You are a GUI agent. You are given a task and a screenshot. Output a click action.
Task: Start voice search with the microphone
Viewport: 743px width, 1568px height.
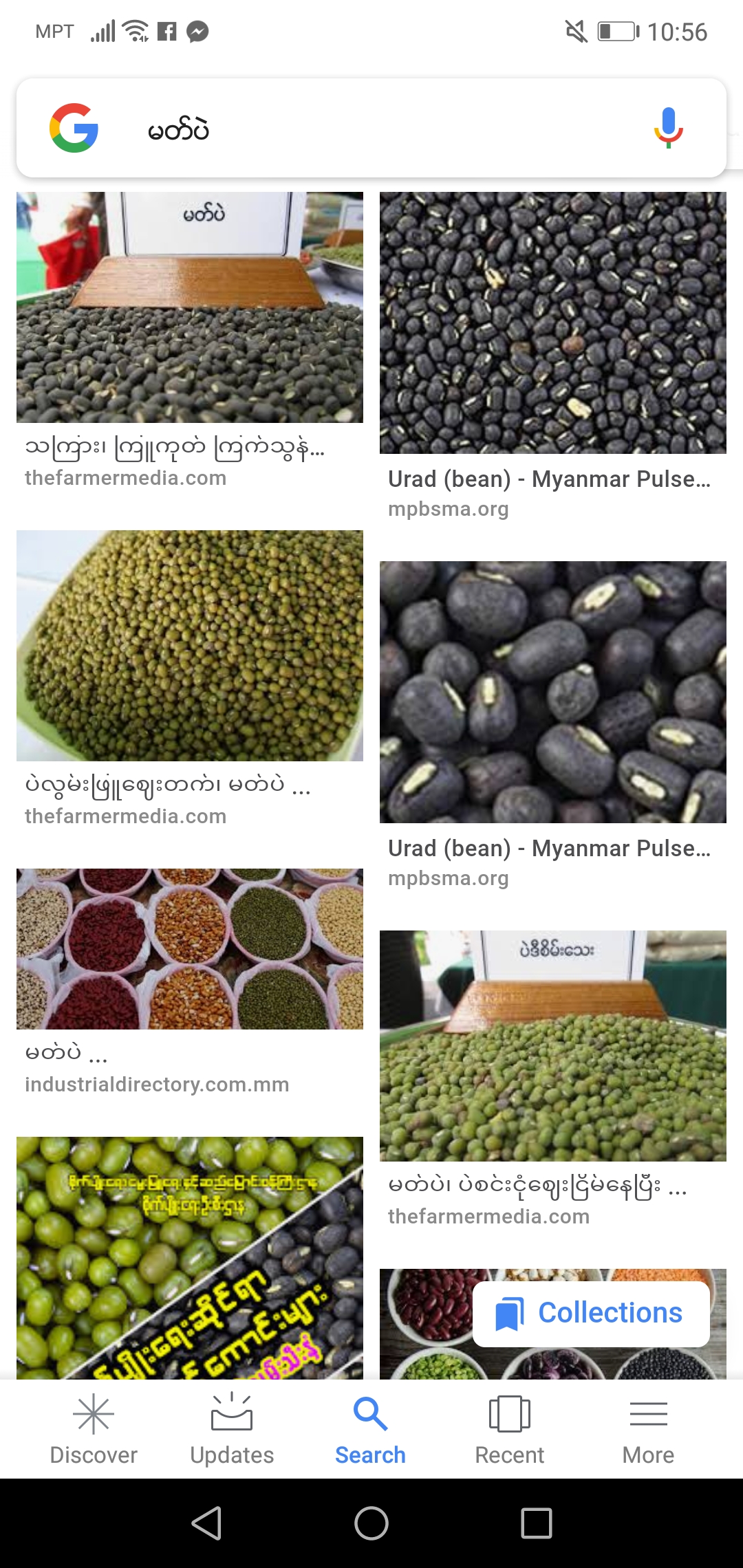click(x=667, y=129)
